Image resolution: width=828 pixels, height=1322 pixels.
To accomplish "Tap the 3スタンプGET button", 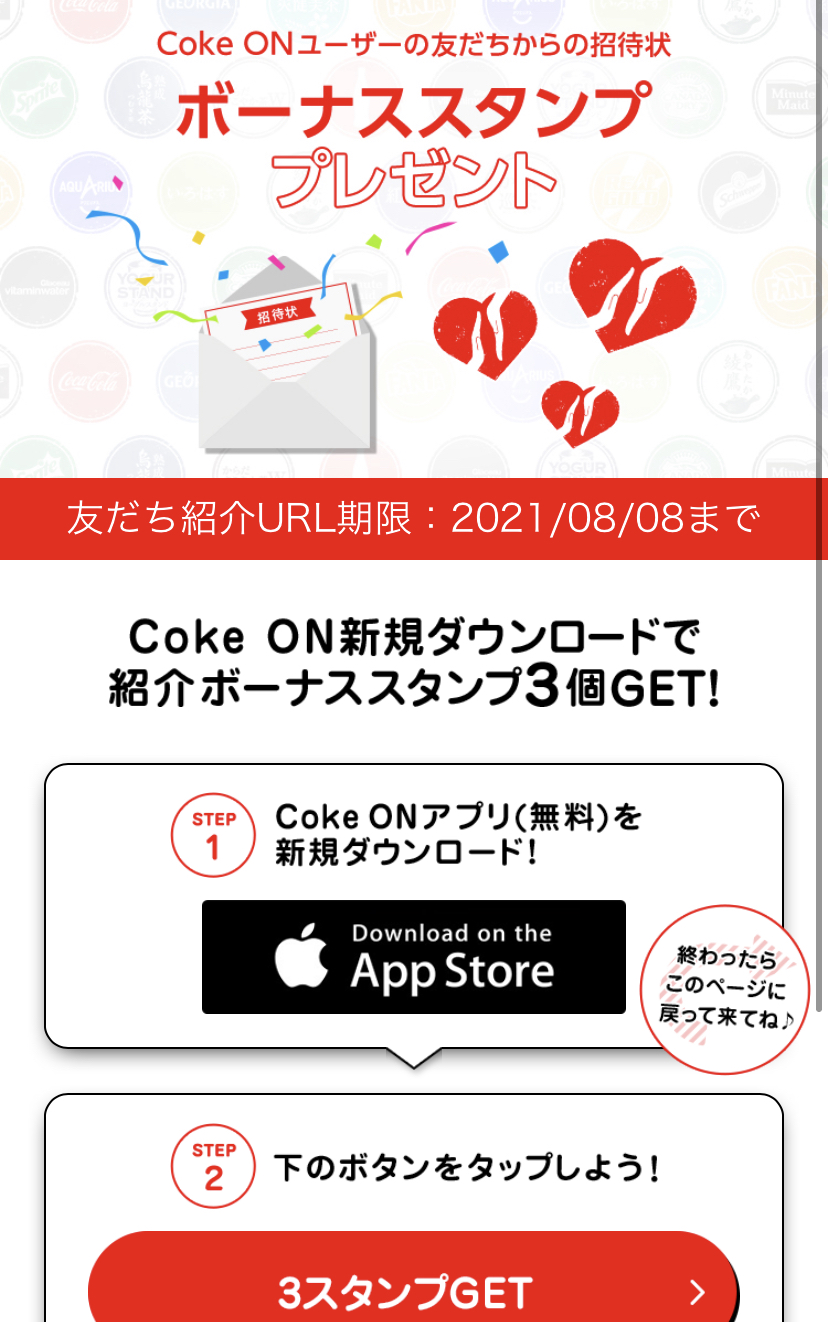I will [413, 1290].
